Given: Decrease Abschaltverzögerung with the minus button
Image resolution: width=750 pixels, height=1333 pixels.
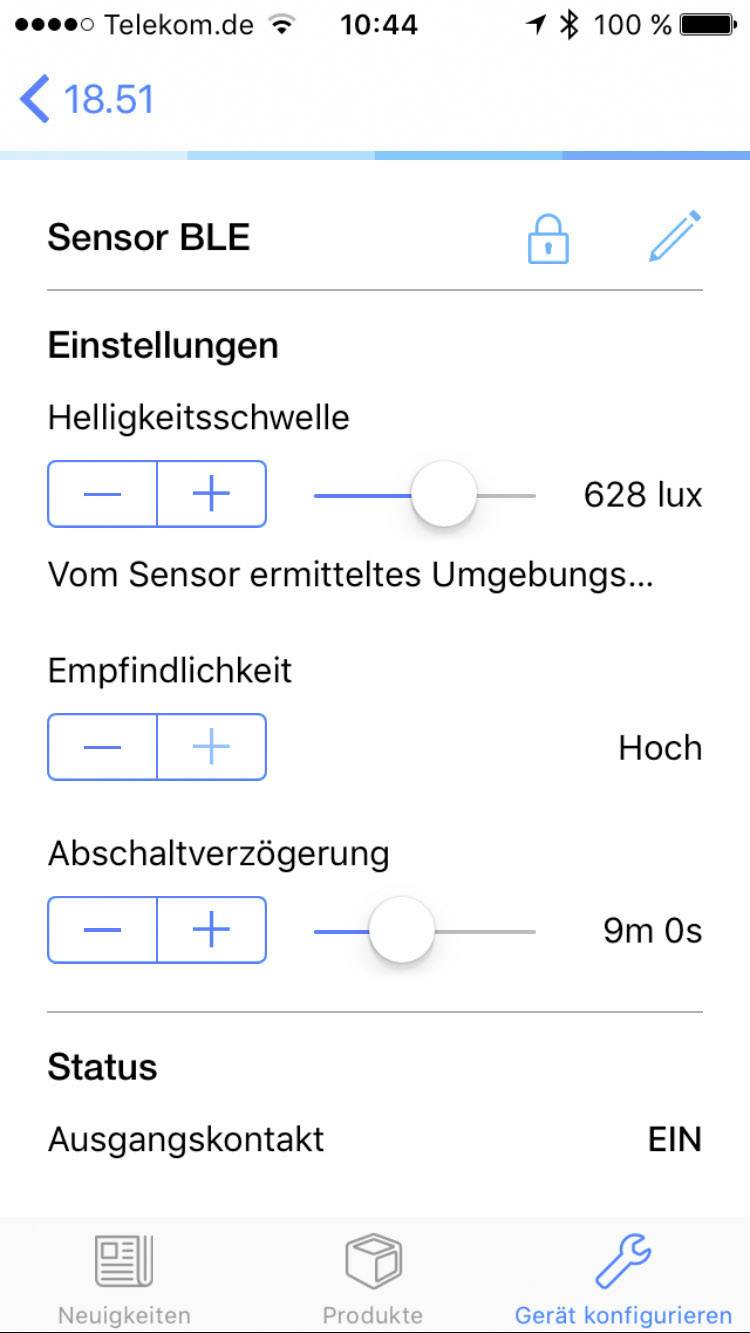Looking at the screenshot, I should point(102,930).
